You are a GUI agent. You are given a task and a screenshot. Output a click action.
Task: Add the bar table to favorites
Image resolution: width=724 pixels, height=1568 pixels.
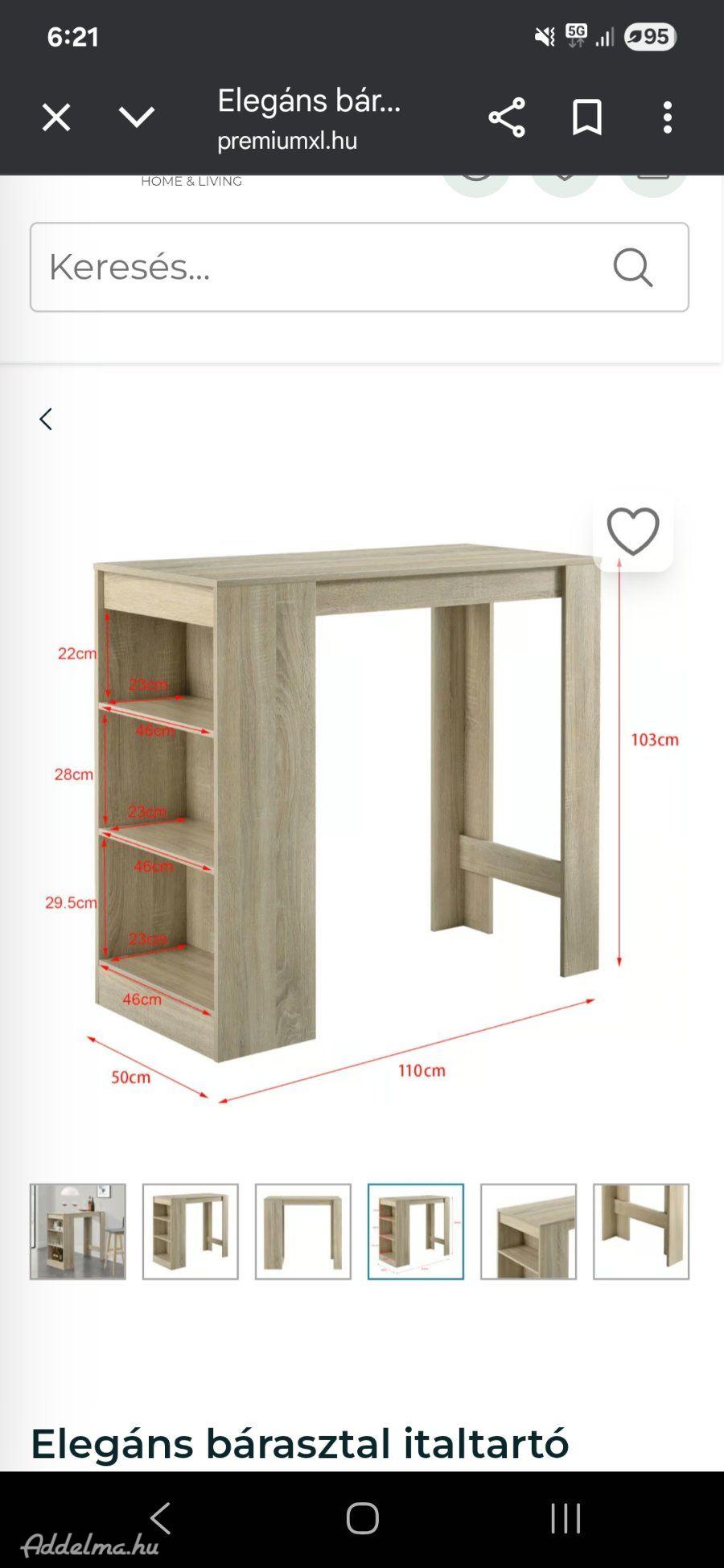[x=633, y=532]
